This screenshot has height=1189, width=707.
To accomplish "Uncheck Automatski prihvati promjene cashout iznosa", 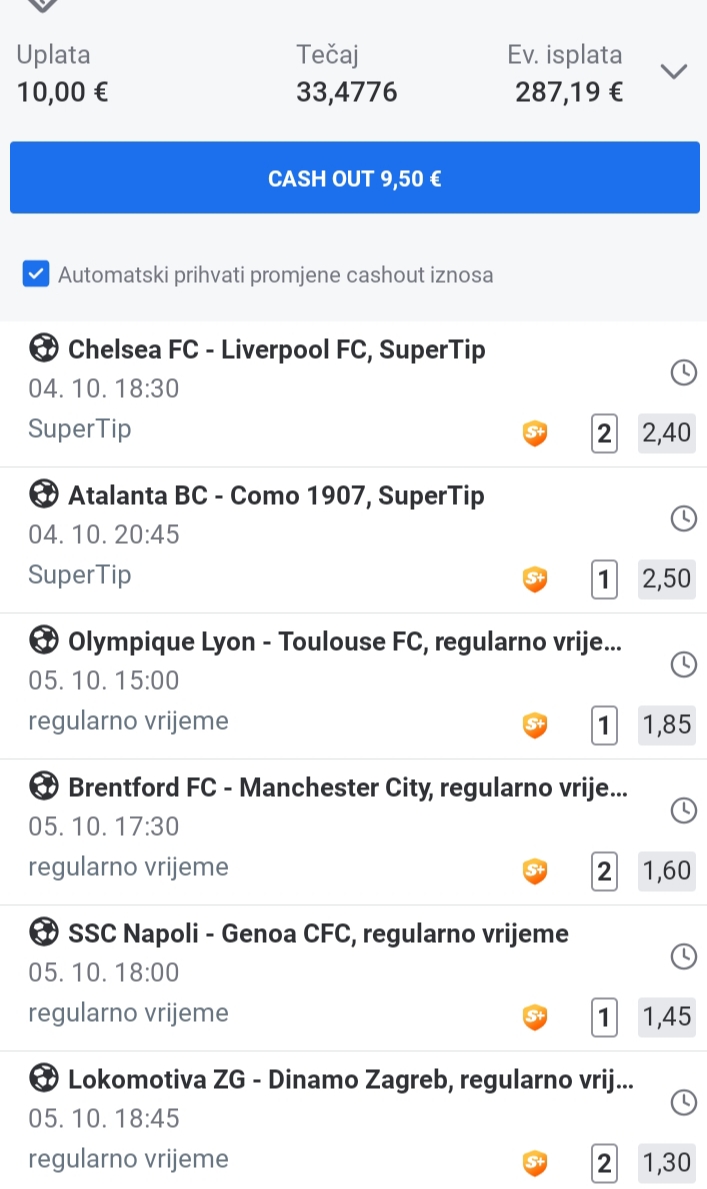I will click(x=36, y=274).
